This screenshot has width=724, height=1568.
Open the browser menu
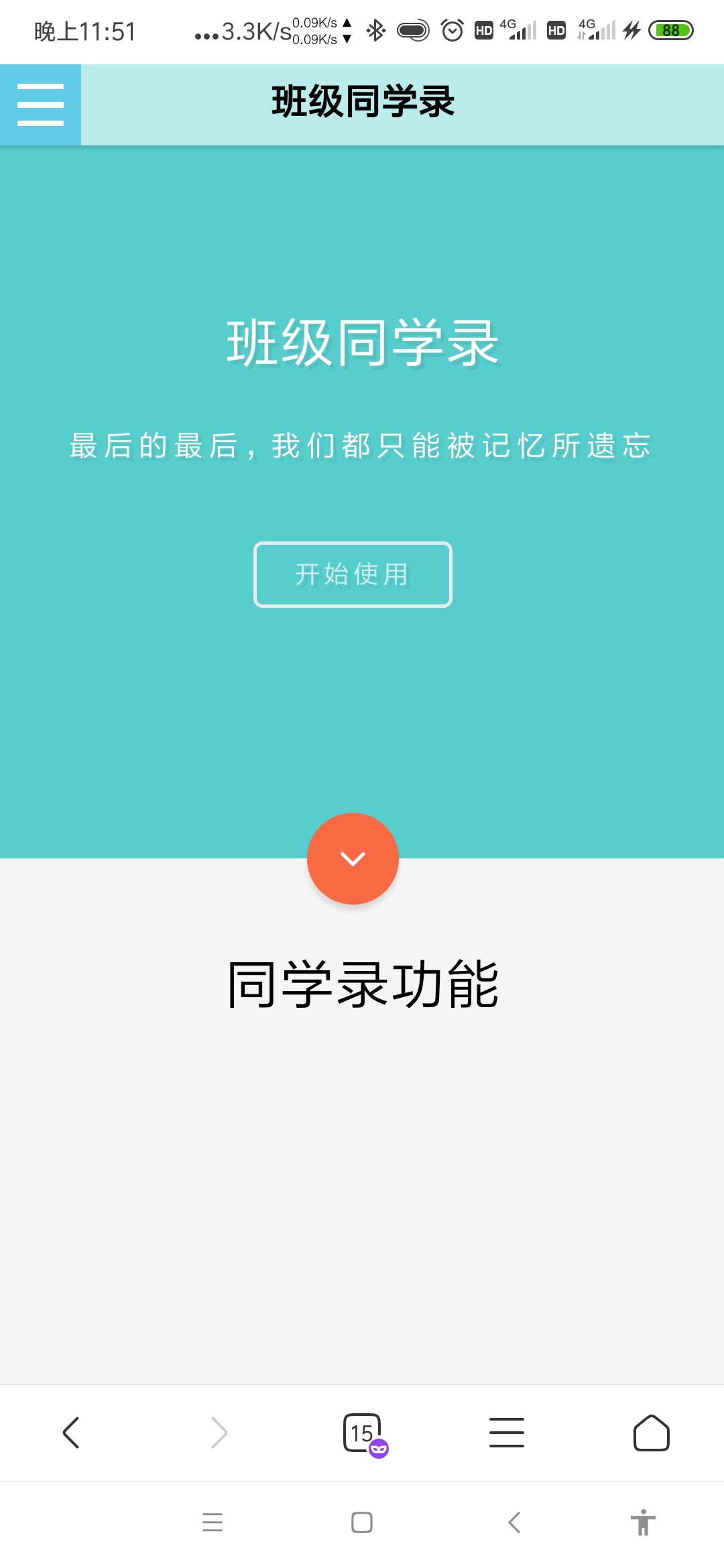[507, 1433]
